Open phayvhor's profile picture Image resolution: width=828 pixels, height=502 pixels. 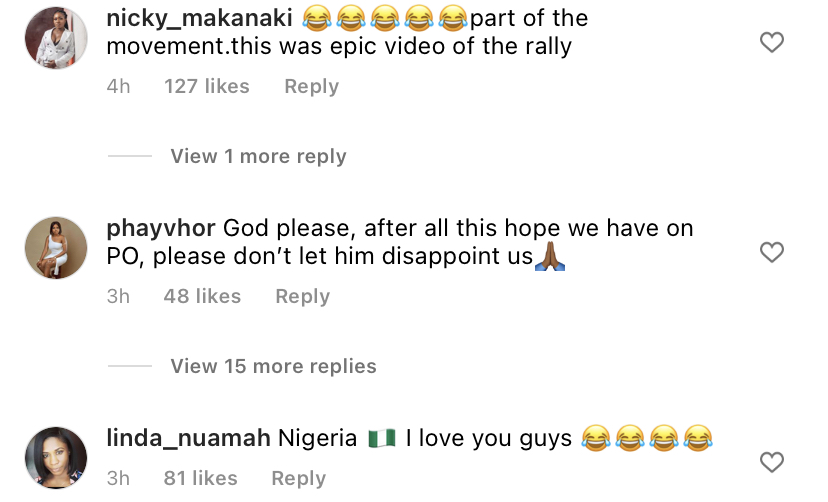click(55, 248)
